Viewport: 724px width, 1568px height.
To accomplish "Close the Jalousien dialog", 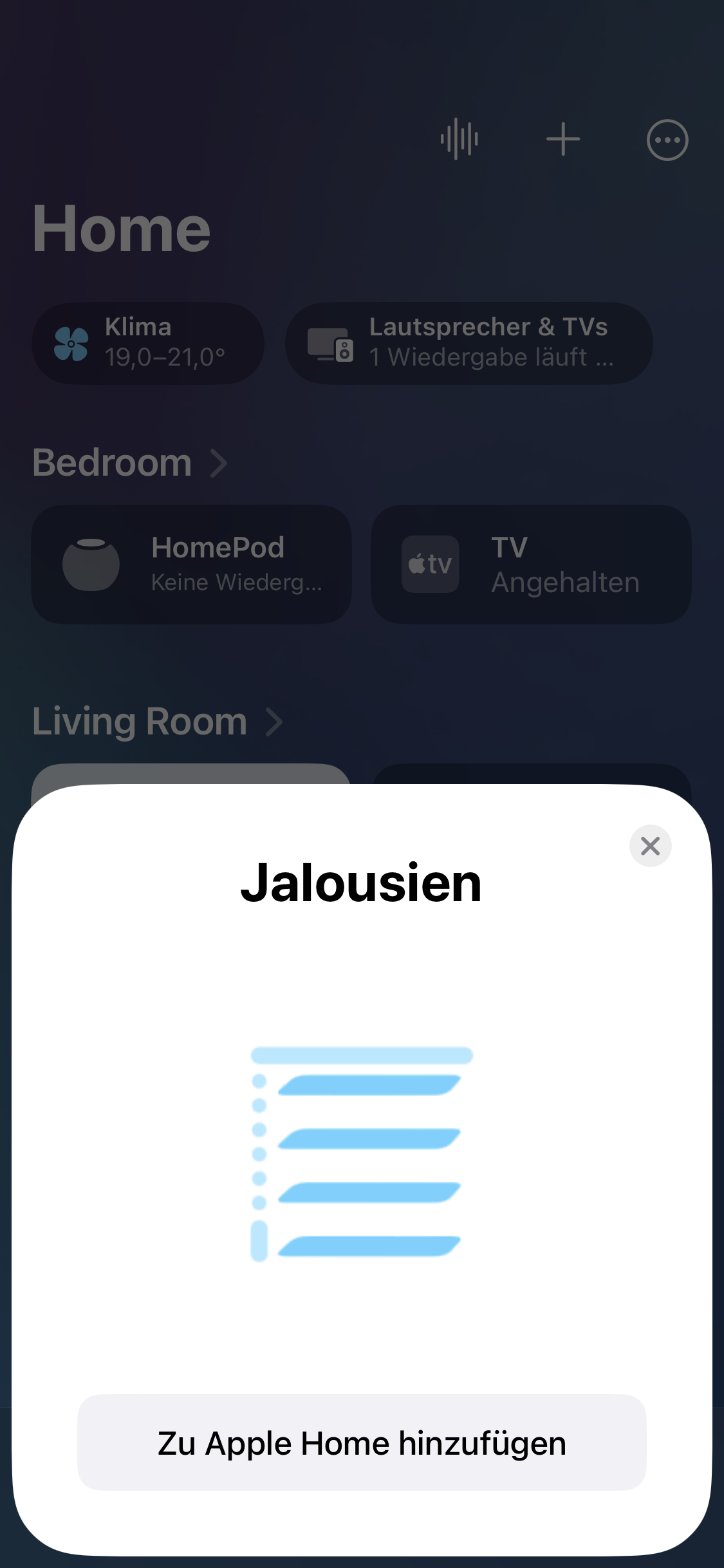I will click(650, 846).
